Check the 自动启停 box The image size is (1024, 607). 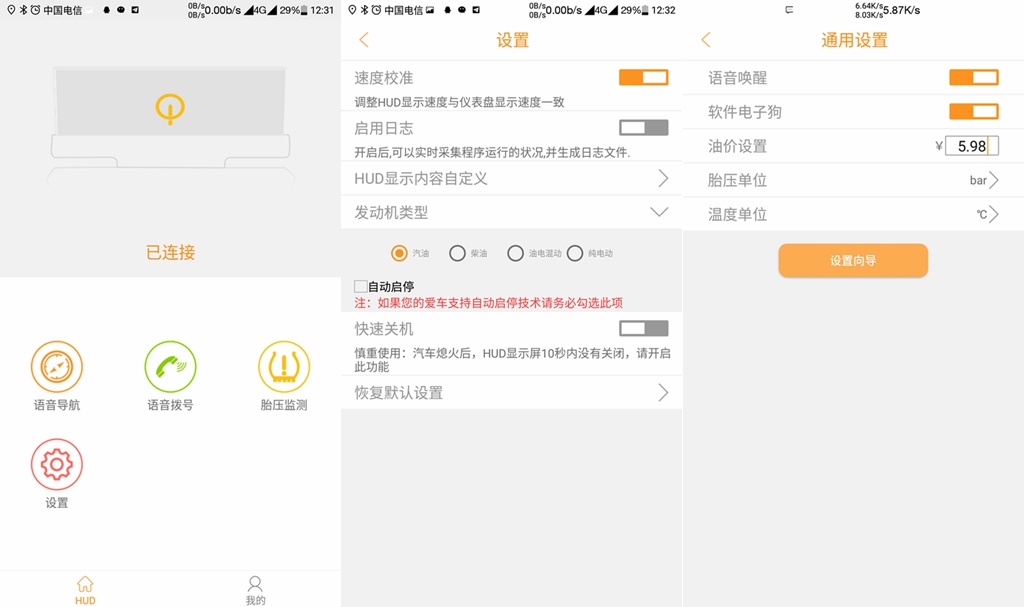tap(361, 287)
